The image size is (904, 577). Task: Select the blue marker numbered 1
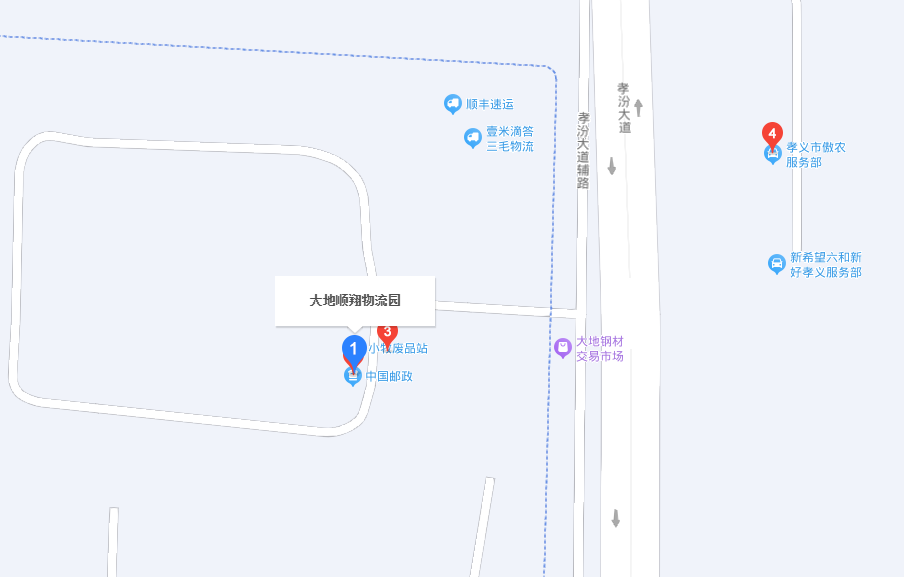click(x=353, y=349)
